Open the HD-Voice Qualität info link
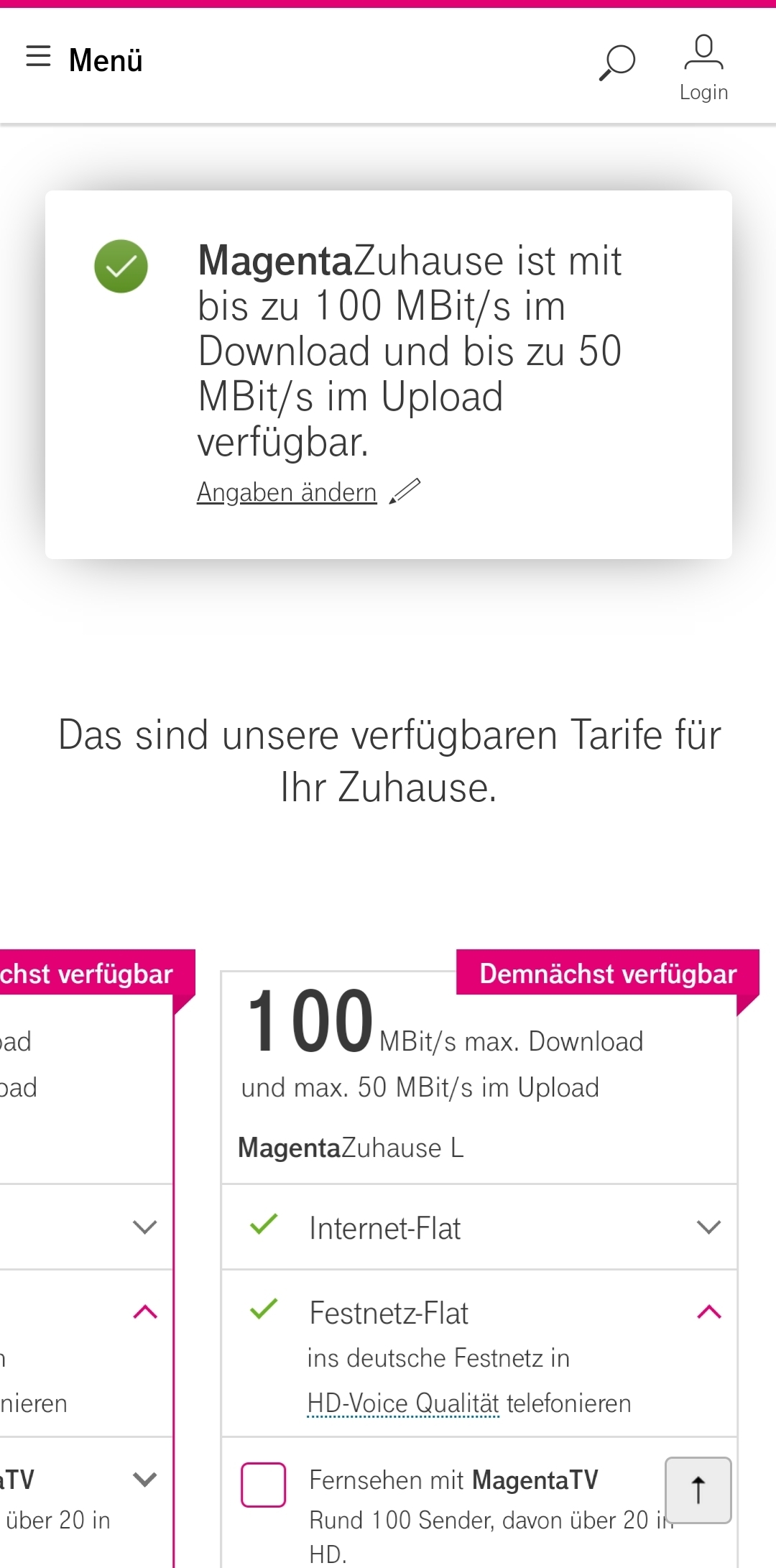Screen dimensions: 776x1568 click(x=402, y=1403)
